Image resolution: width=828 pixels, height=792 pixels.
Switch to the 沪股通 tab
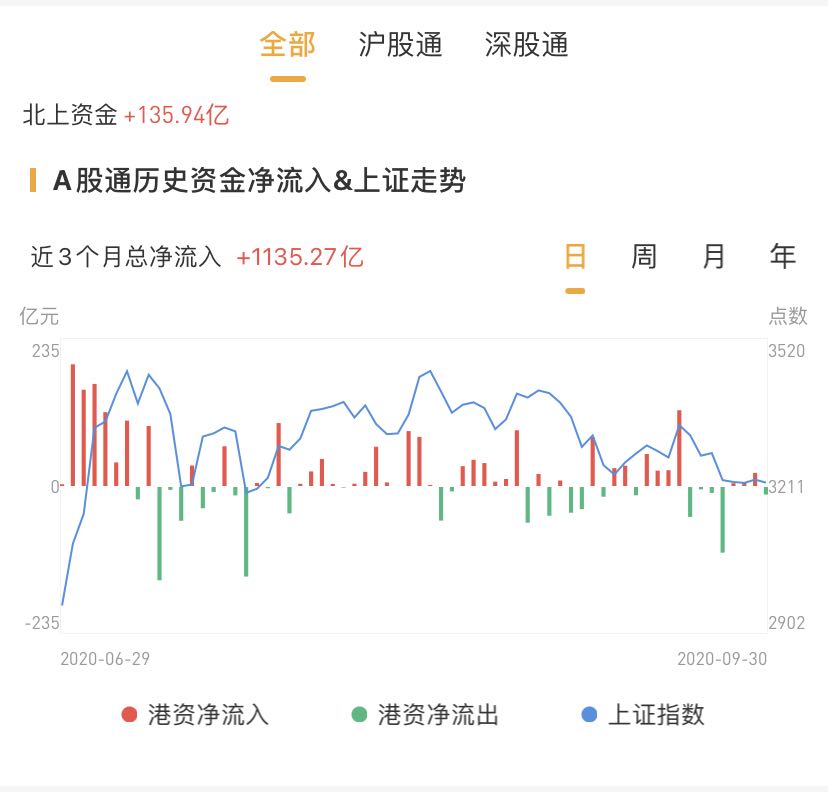400,45
